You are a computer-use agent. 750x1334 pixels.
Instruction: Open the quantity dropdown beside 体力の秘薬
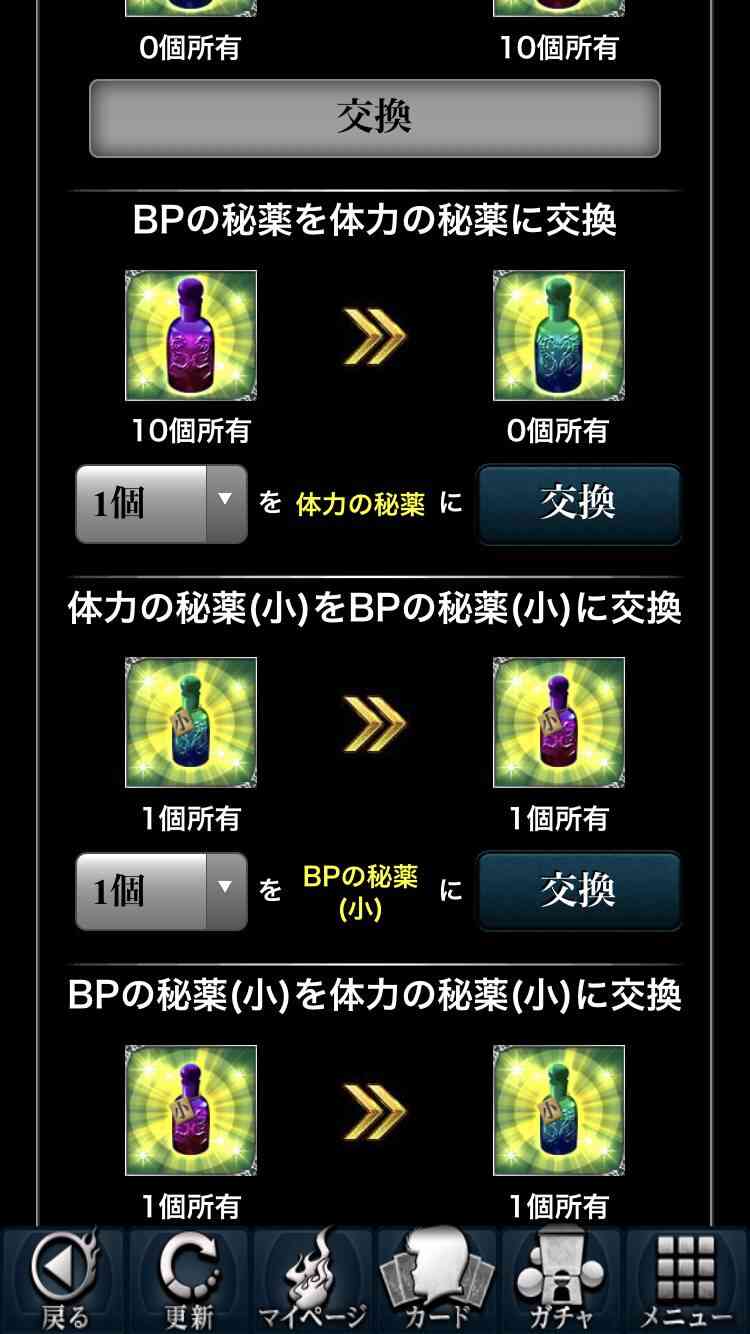[x=161, y=503]
